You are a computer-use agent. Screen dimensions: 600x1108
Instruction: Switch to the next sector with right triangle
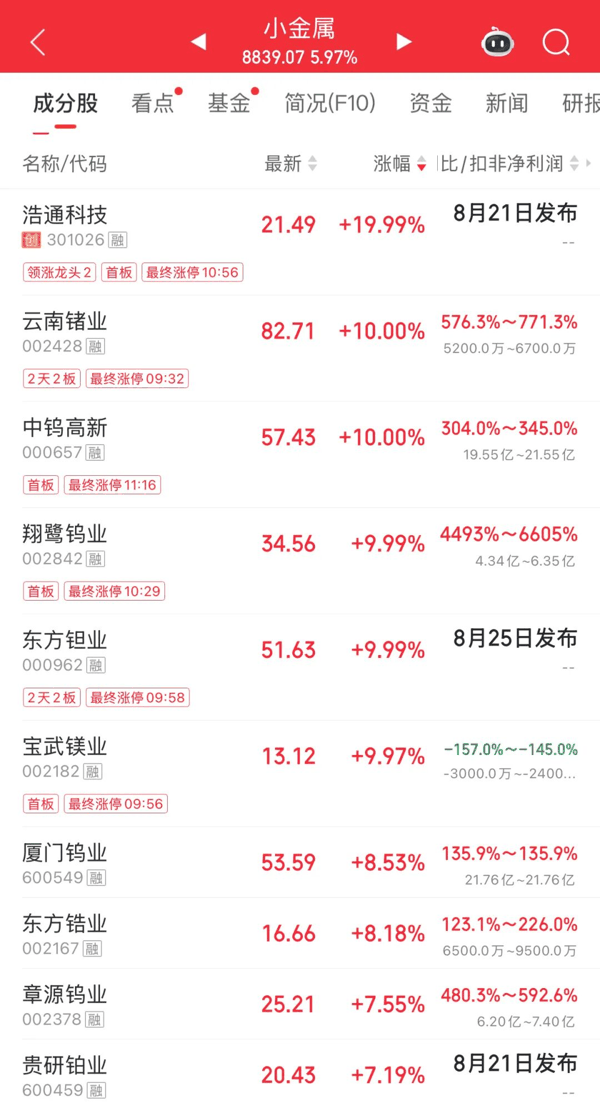coord(404,42)
